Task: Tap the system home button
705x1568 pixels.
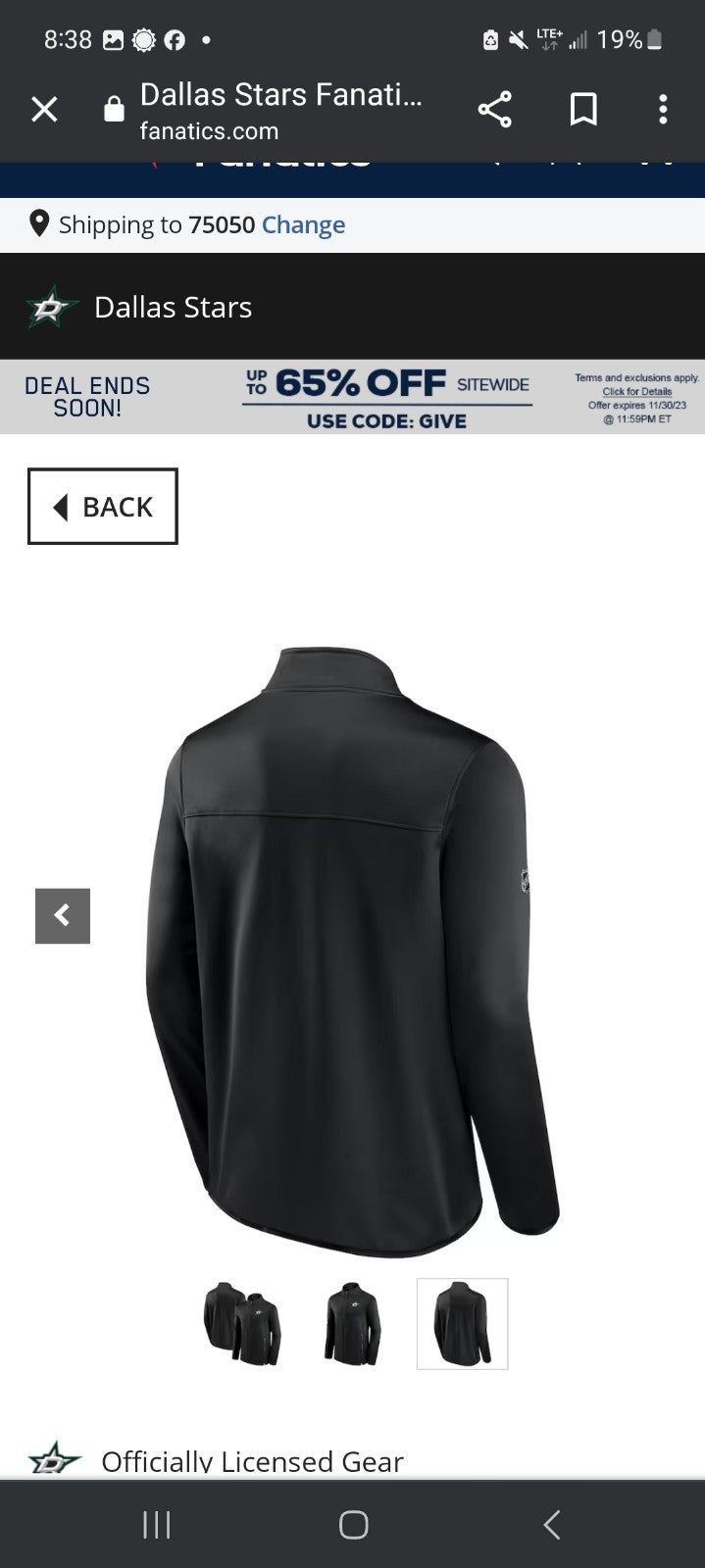Action: point(353,1524)
